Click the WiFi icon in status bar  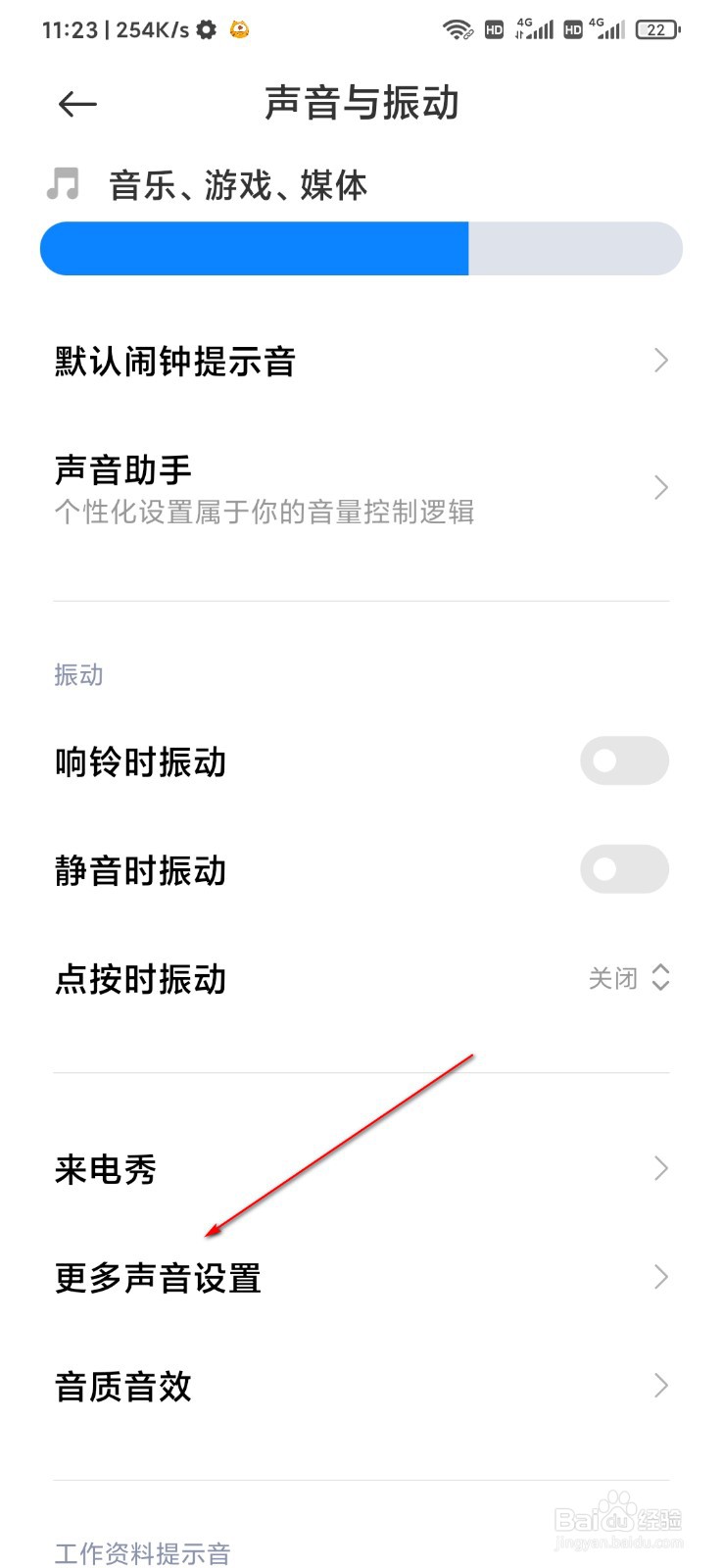(455, 29)
